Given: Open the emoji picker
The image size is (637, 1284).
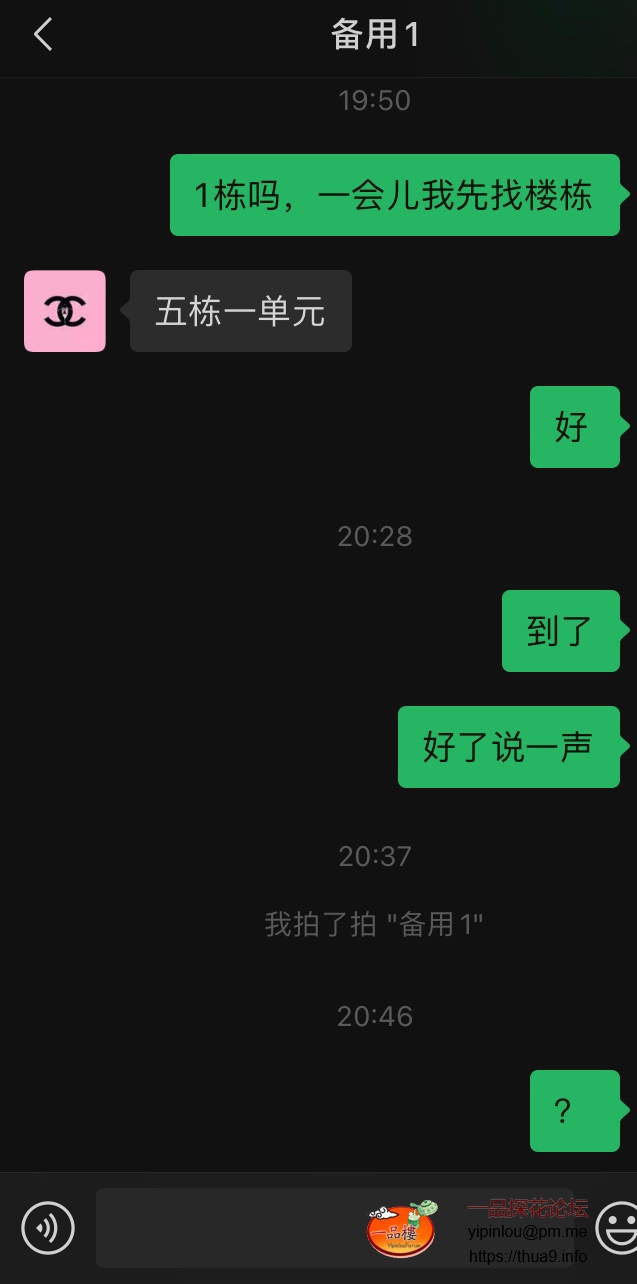Looking at the screenshot, I should [619, 1227].
